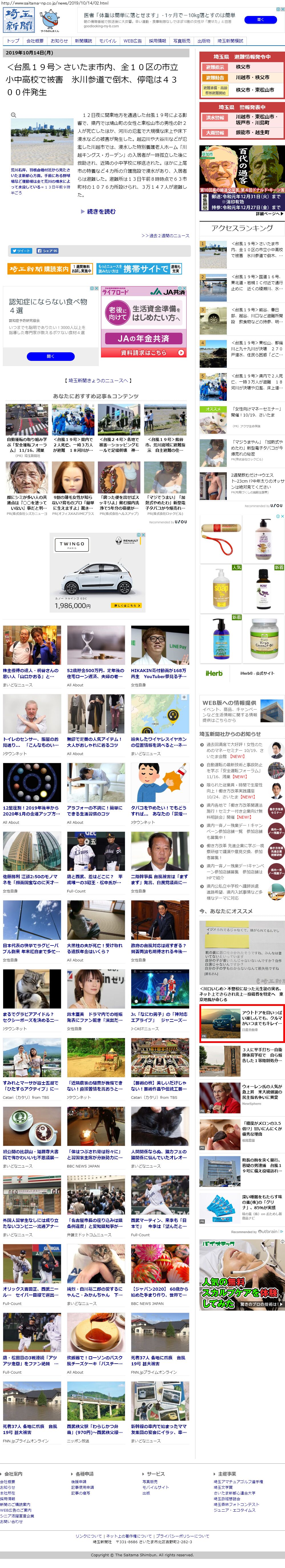Image resolution: width=285 pixels, height=1568 pixels.
Task: Open the 埼玉新聞きょうのニュースへ link
Action: pos(98,381)
